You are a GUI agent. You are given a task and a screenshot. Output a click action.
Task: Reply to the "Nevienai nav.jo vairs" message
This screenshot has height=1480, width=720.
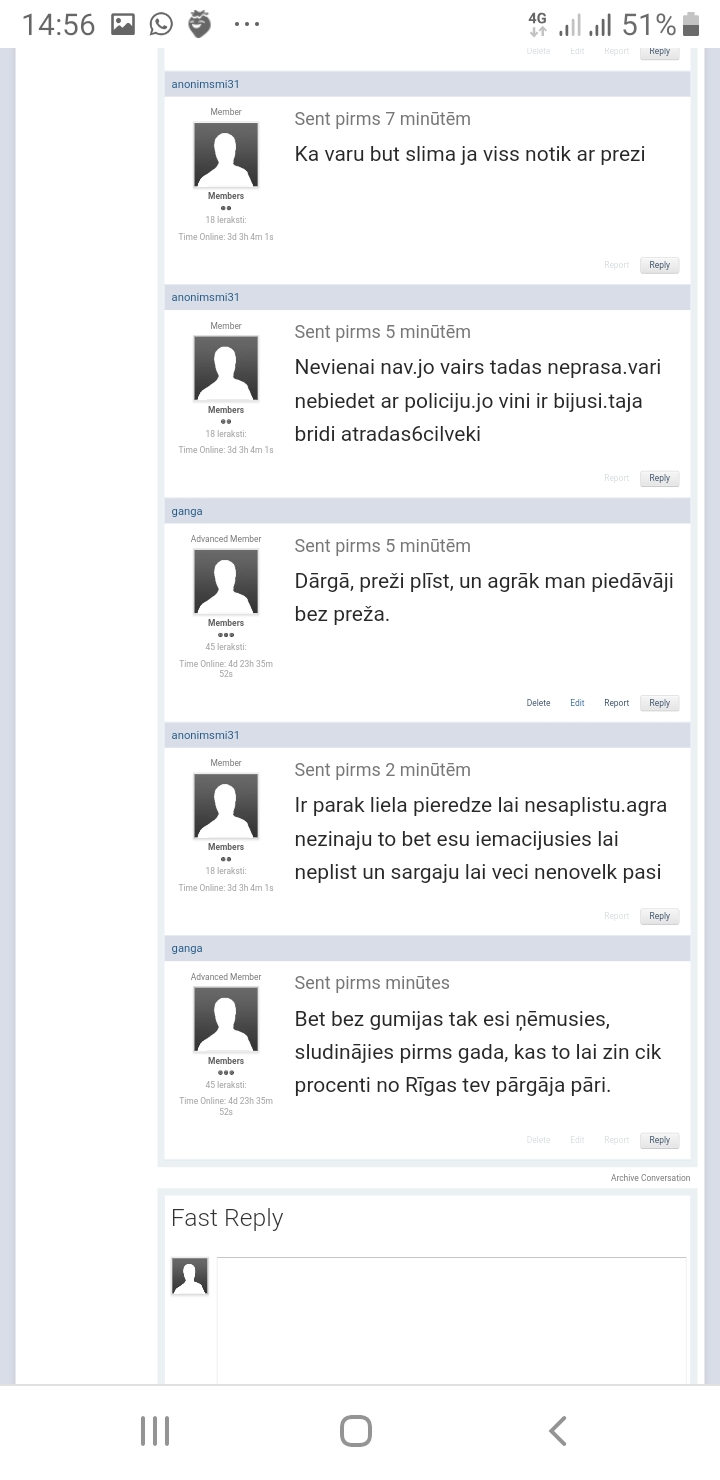point(659,478)
